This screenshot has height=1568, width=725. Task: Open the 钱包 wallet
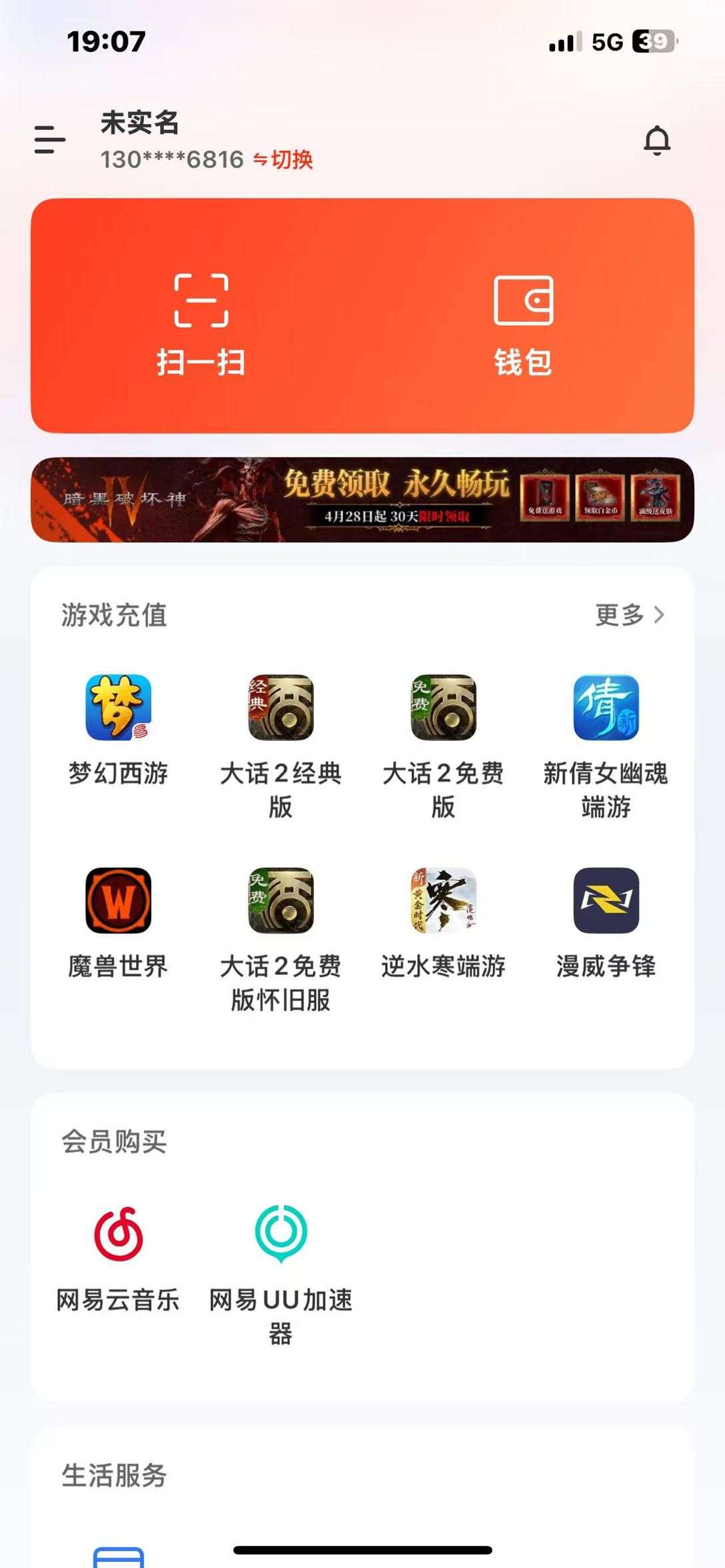click(523, 320)
